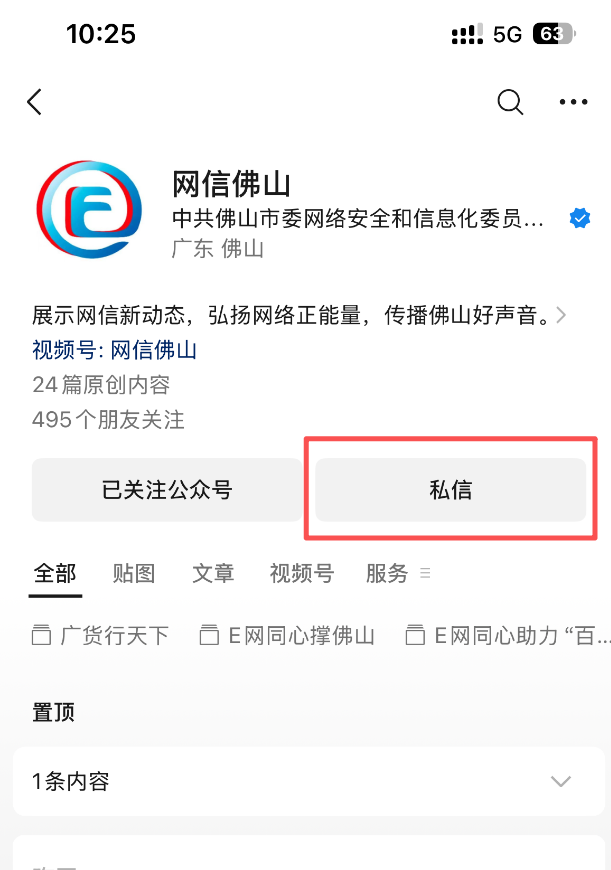Go back using the top-left arrow
Screen dimensions: 611x870
pyautogui.click(x=35, y=102)
